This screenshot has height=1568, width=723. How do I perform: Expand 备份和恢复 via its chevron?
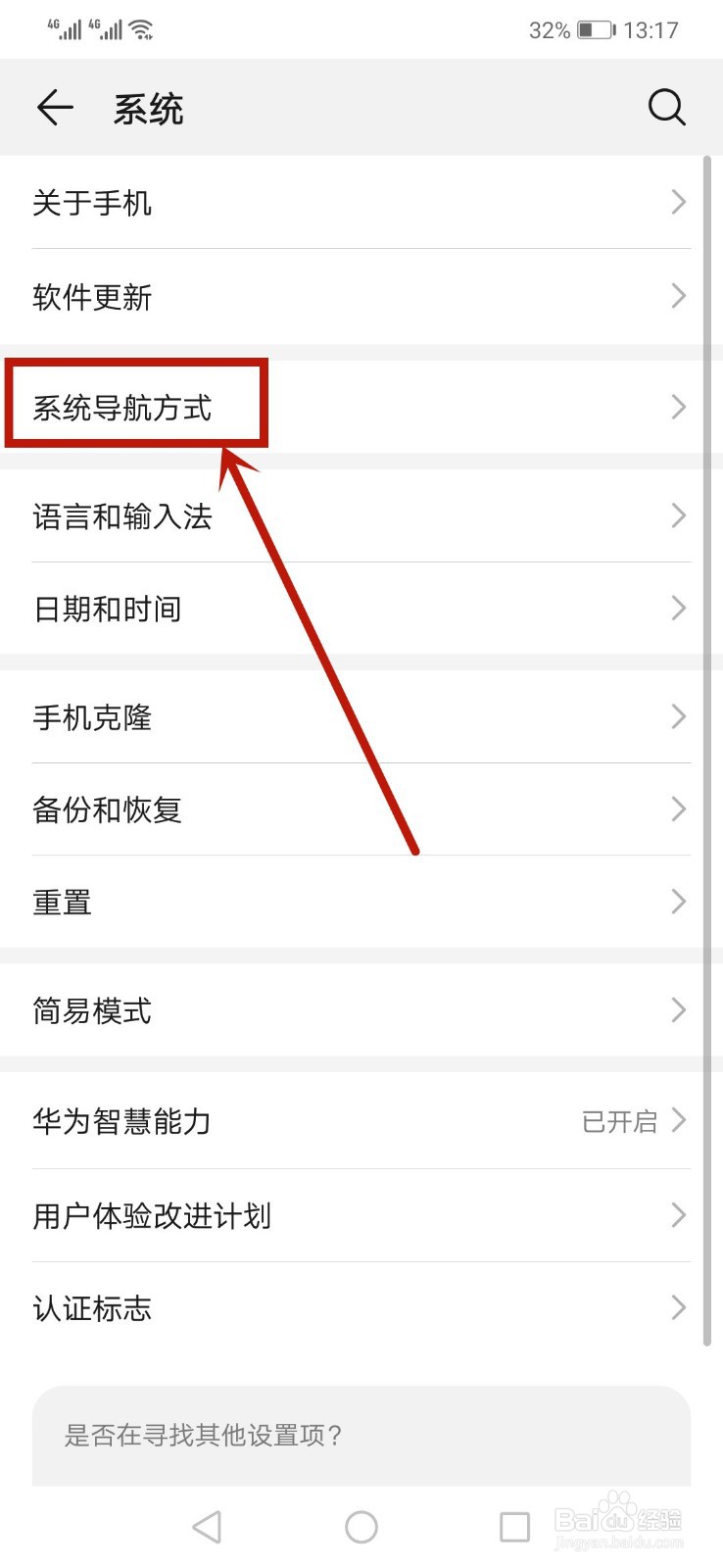[x=678, y=808]
